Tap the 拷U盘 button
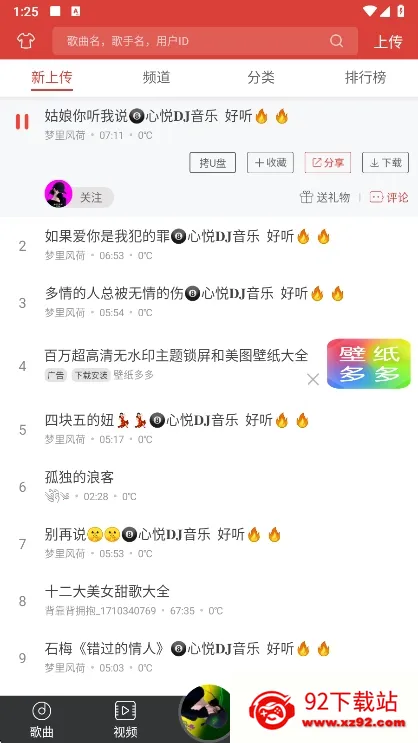The height and width of the screenshot is (743, 418). (x=212, y=163)
